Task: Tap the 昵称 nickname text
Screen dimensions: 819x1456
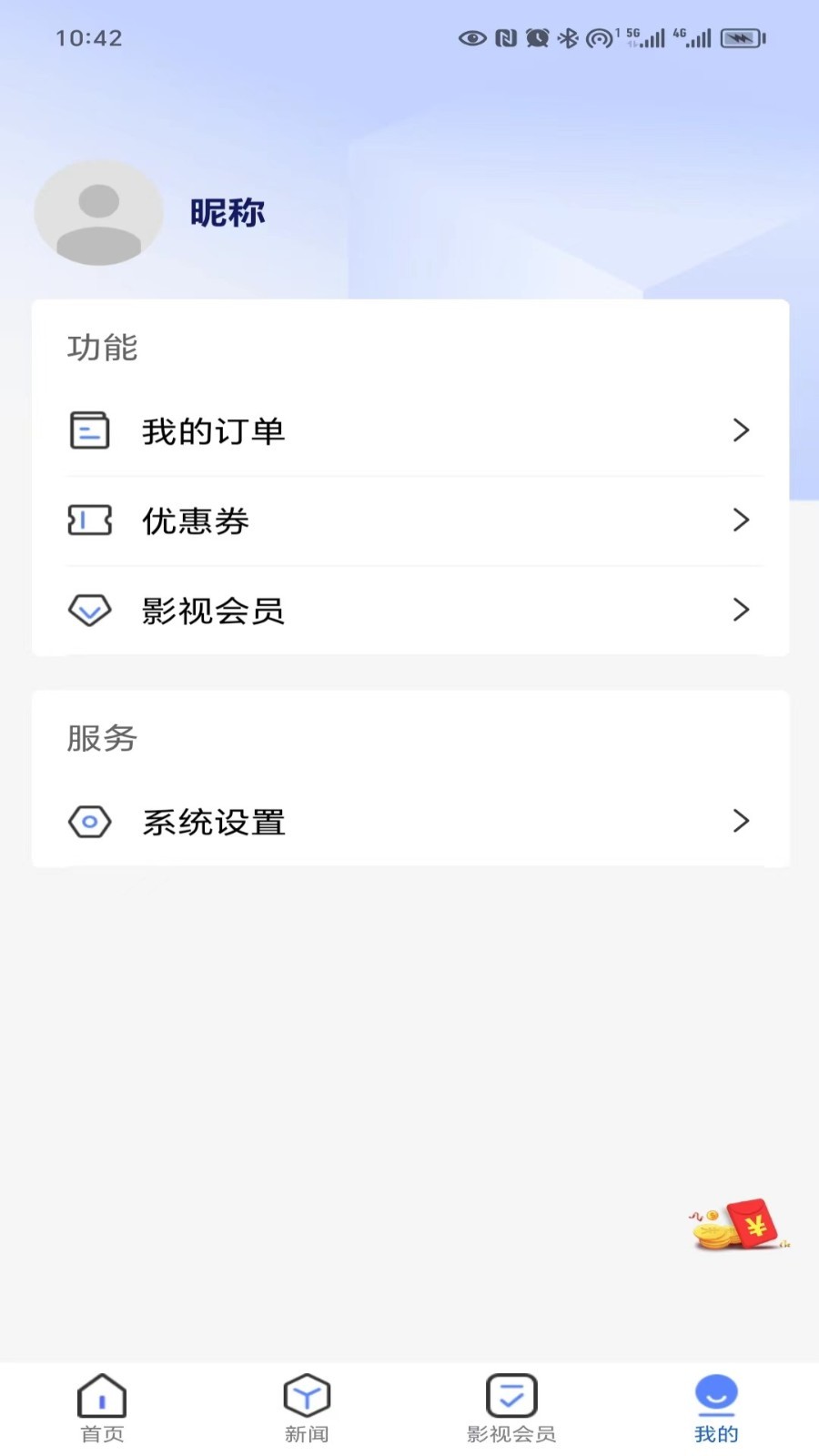Action: (x=227, y=214)
